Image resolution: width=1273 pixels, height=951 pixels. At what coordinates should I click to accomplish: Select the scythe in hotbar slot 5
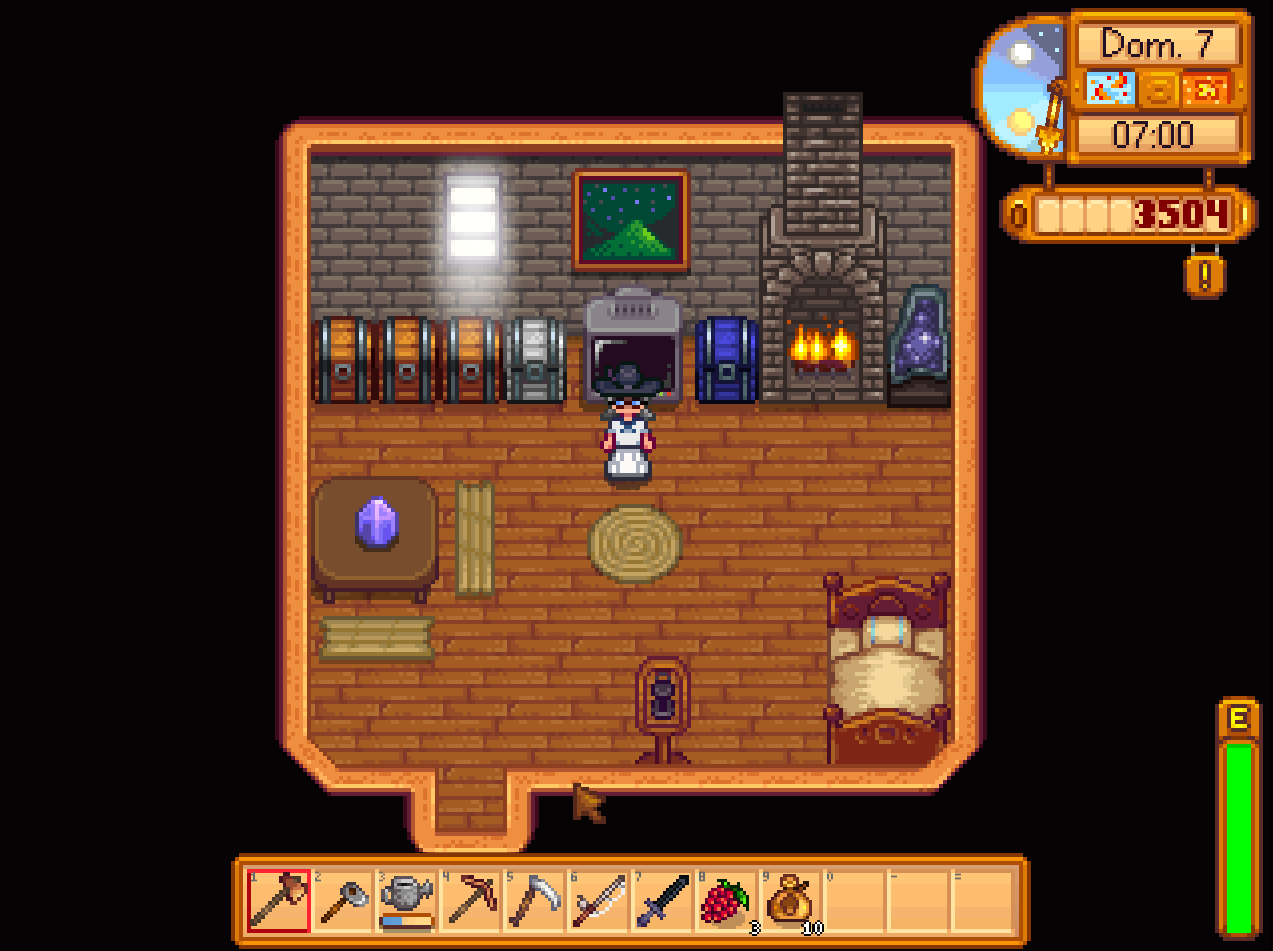tap(535, 900)
